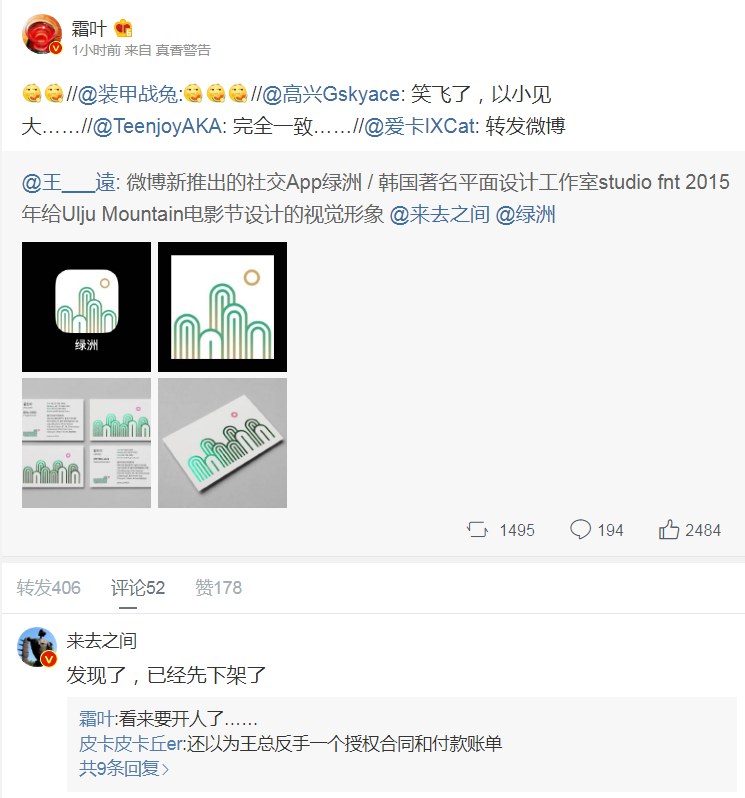Repost the original post with 1495 reposts
Screen dimensions: 745x798
[501, 530]
